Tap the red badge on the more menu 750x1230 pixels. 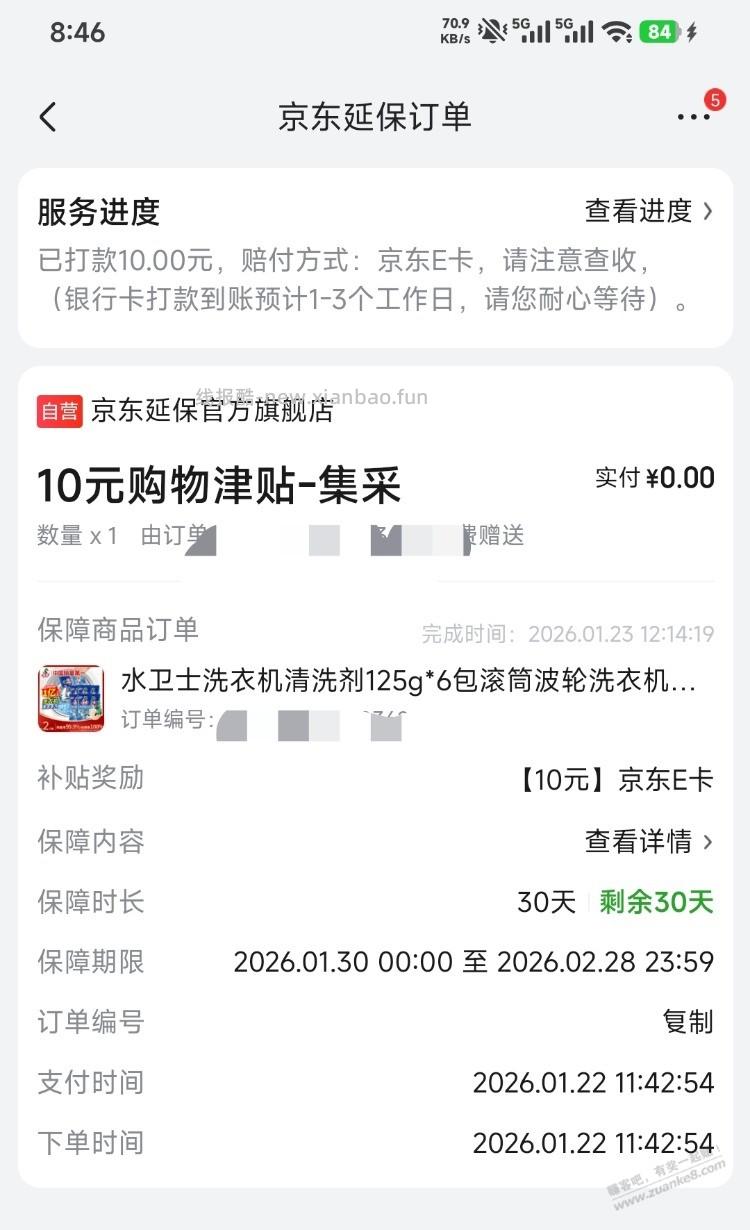point(716,100)
